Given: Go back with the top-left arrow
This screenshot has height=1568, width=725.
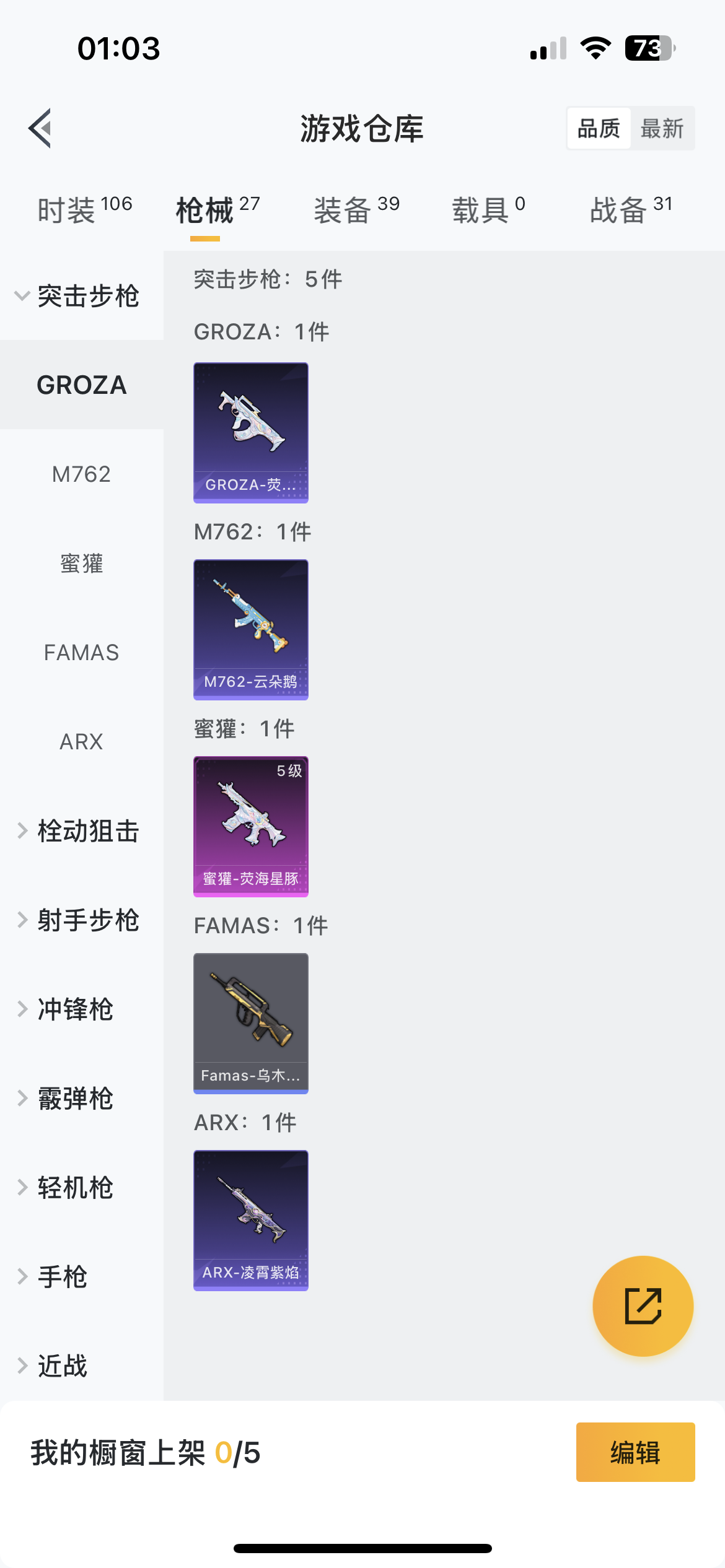Looking at the screenshot, I should [x=40, y=129].
